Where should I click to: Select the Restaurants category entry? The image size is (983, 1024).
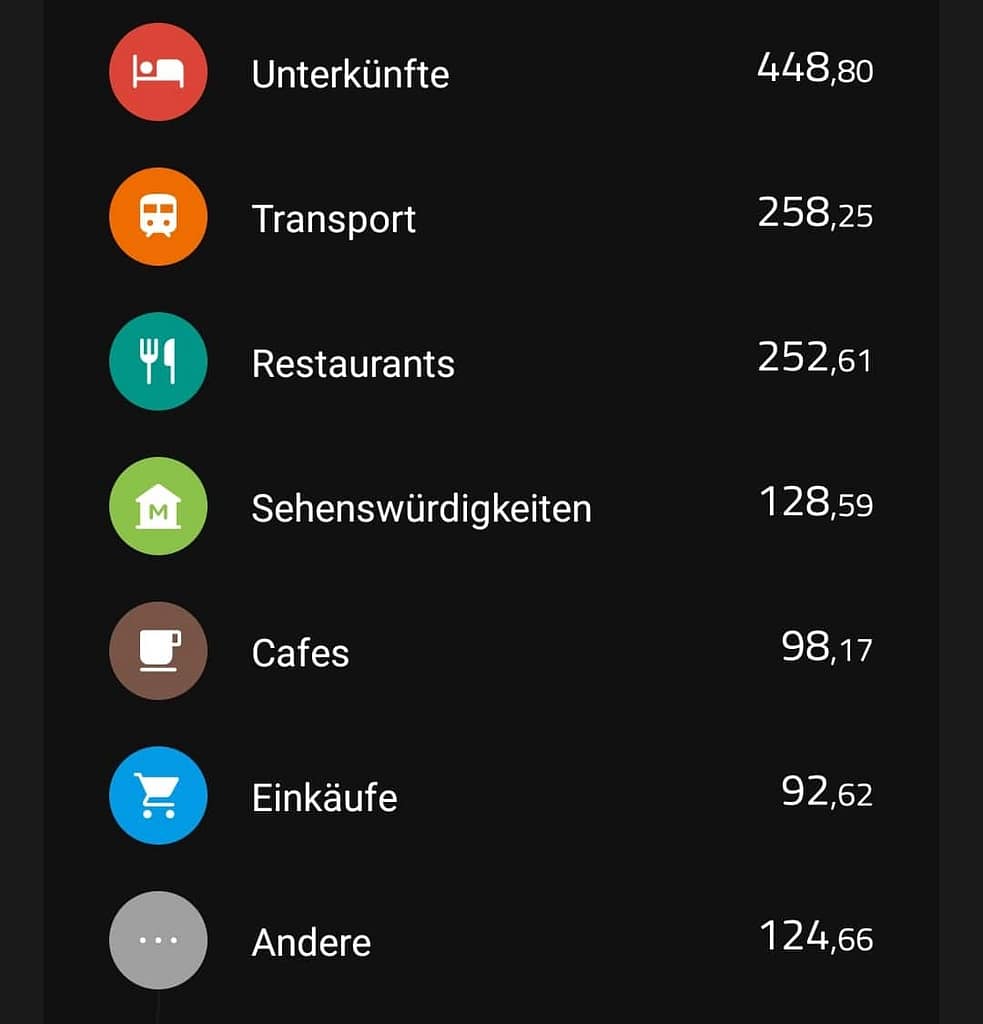point(355,363)
